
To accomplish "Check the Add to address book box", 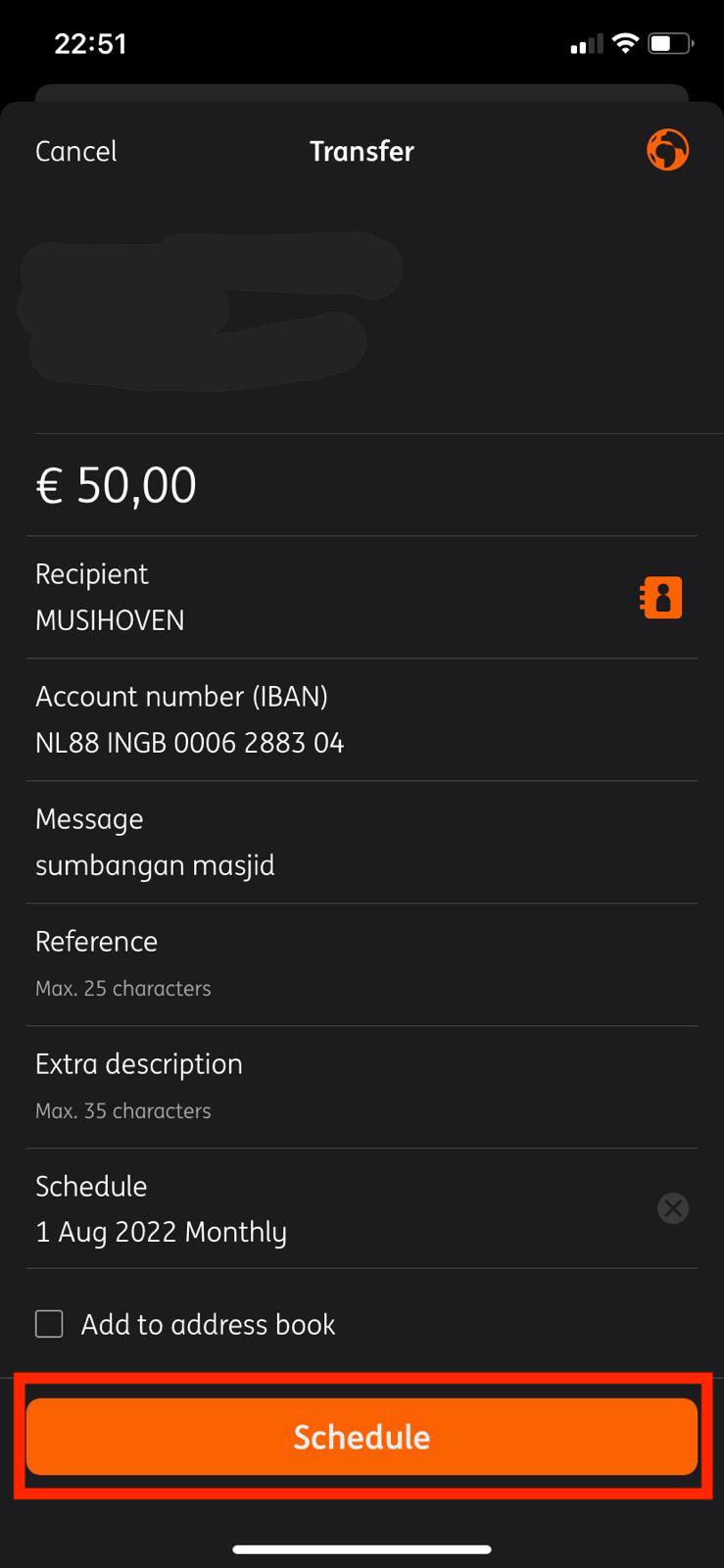I will [x=49, y=1324].
